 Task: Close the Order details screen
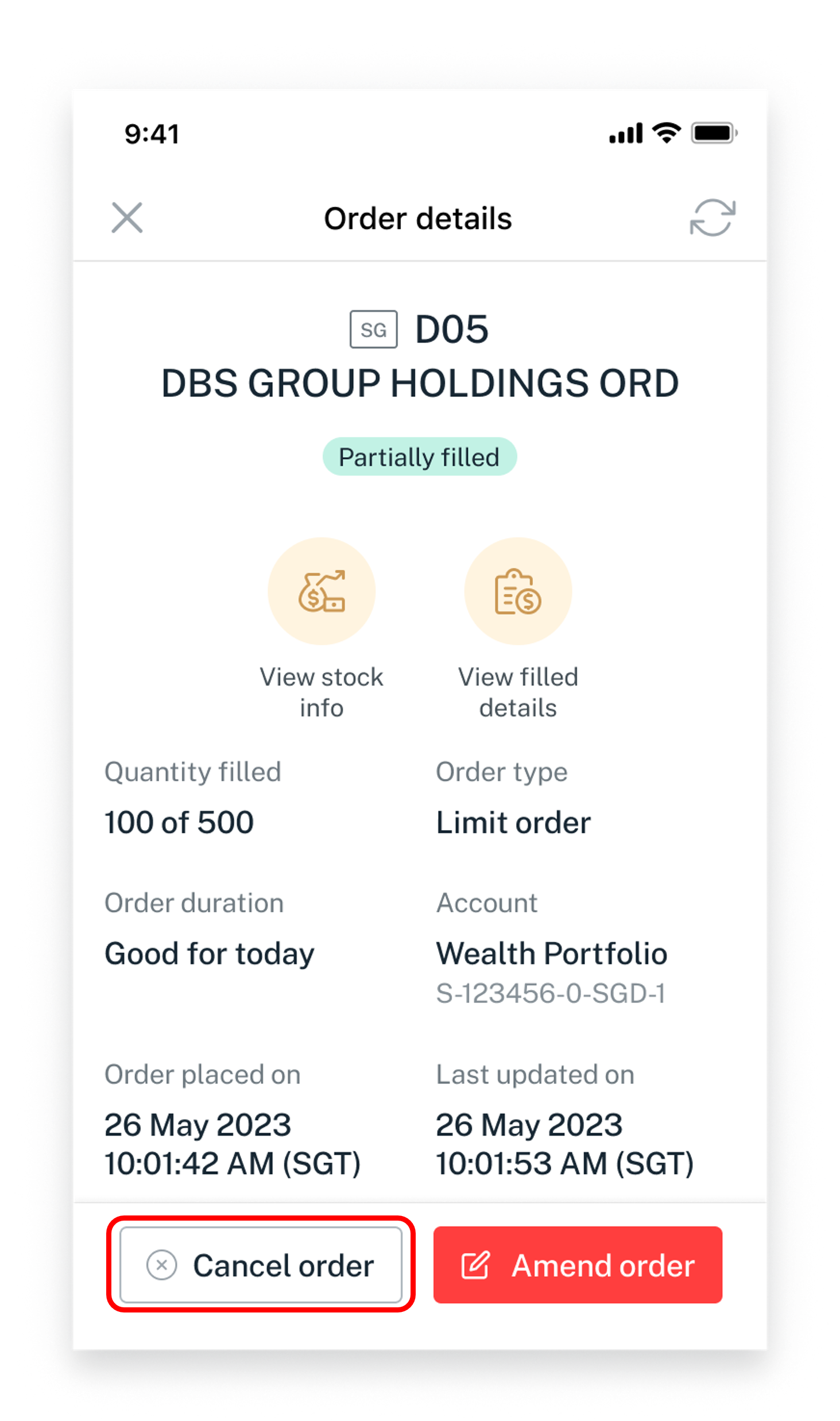(127, 218)
